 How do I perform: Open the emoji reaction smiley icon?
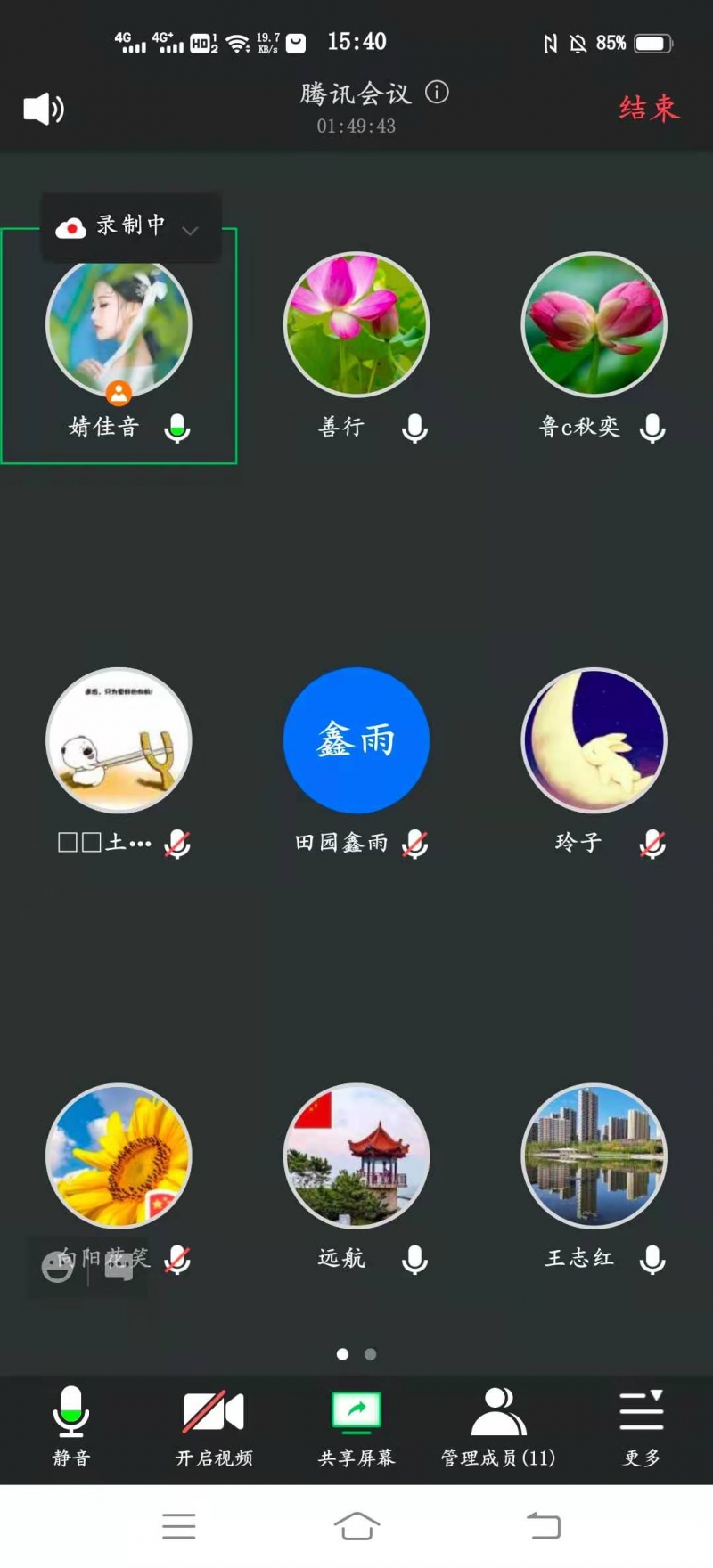[x=58, y=1267]
